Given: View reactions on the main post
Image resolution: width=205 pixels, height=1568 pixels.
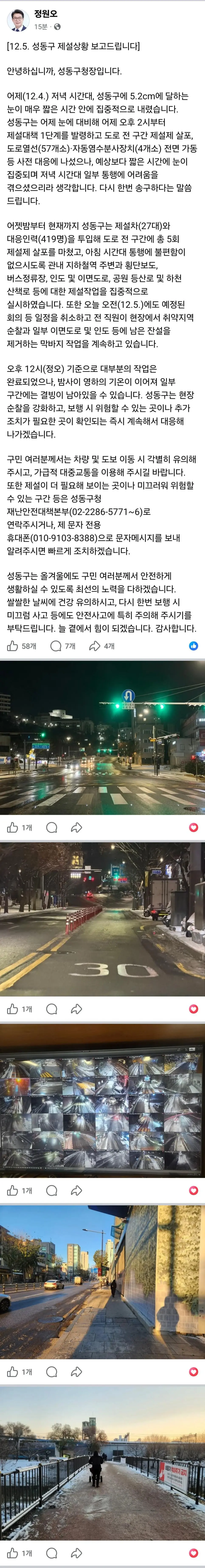Looking at the screenshot, I should coord(194,646).
